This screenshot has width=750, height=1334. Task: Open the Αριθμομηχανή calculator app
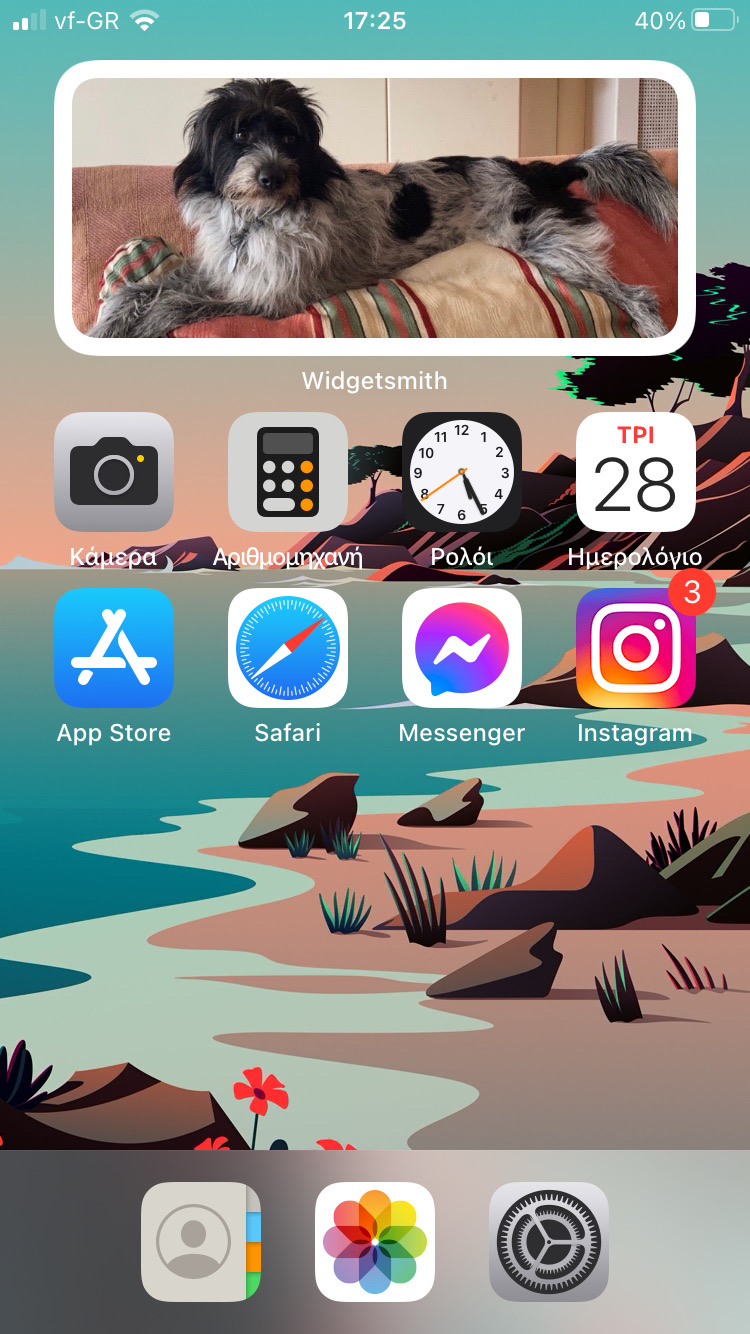(x=288, y=472)
